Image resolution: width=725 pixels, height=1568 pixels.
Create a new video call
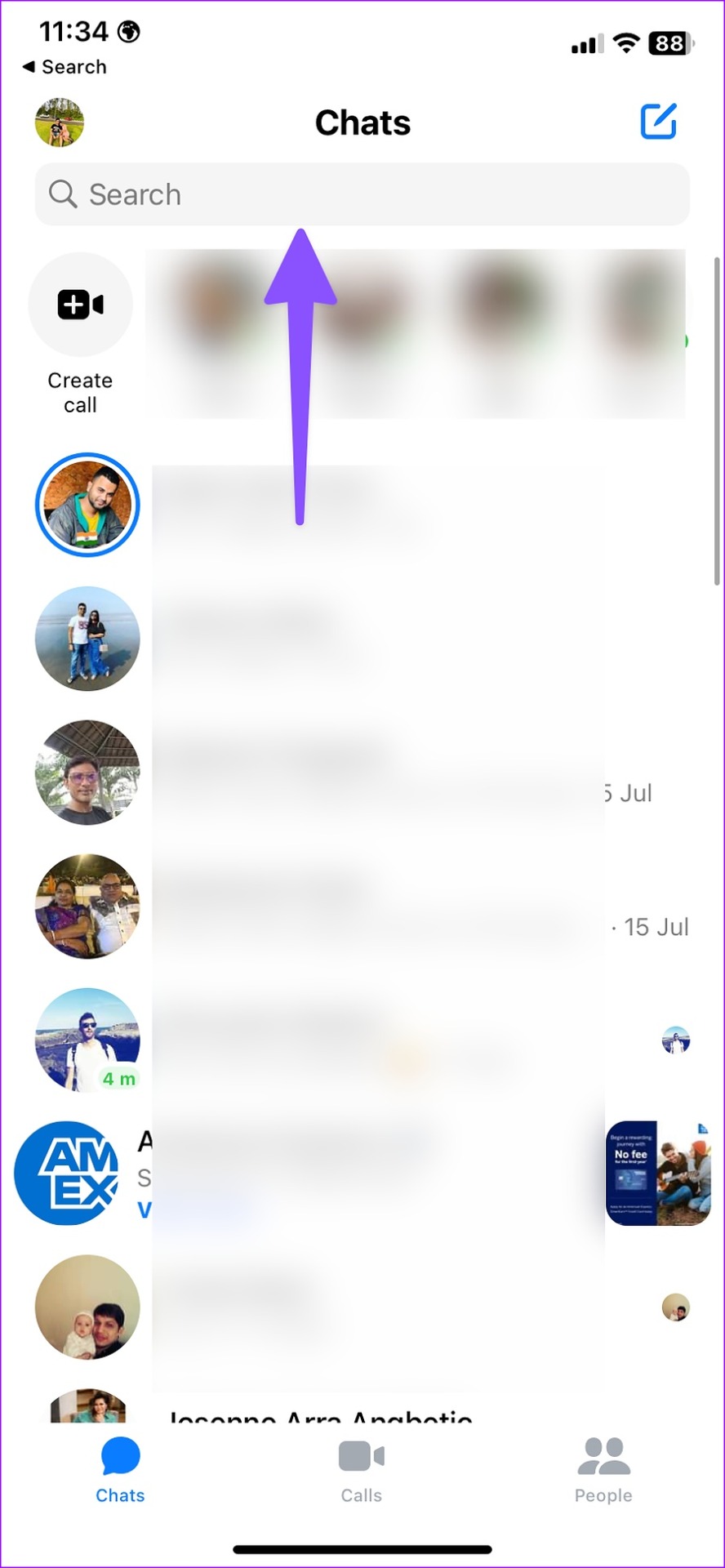point(80,305)
